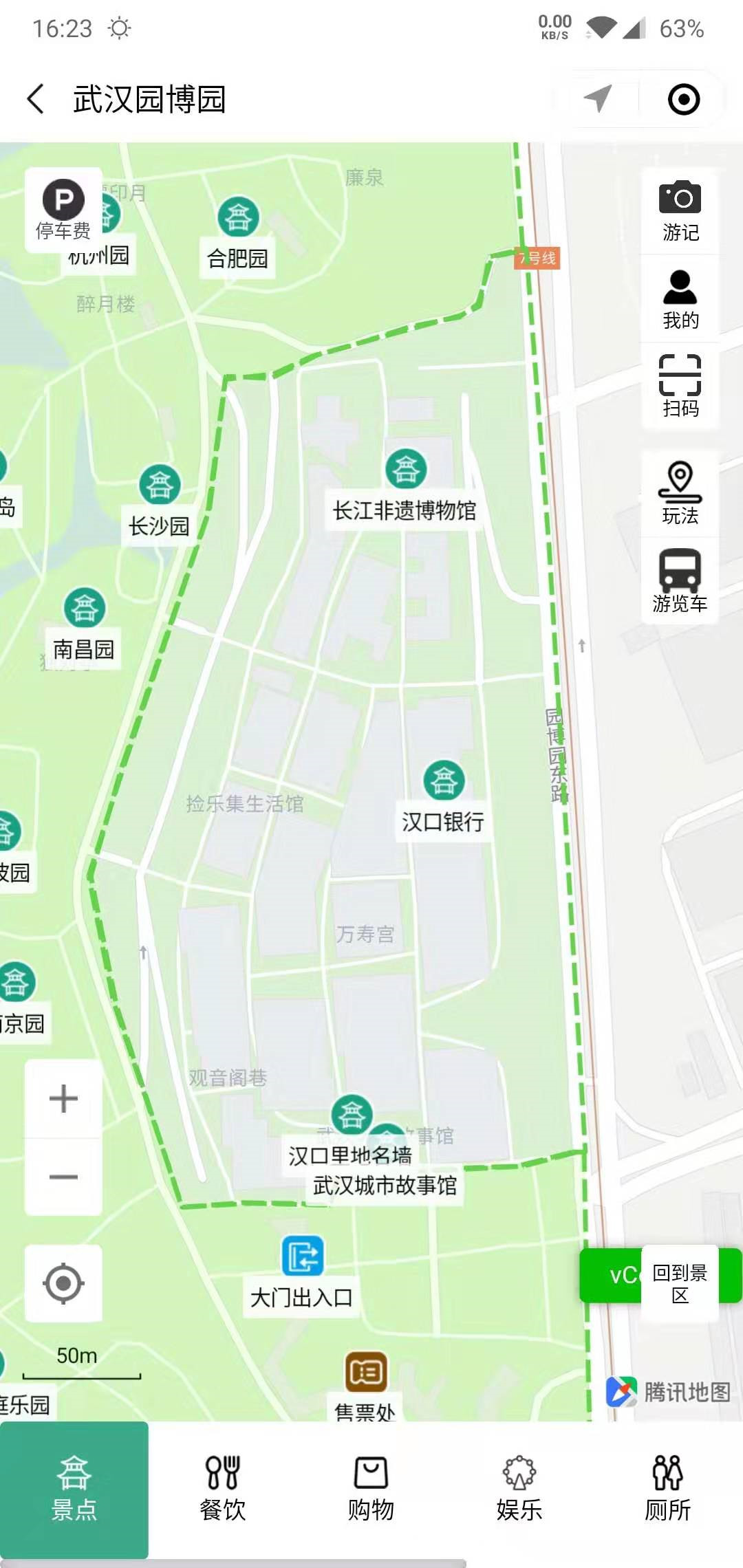Zoom in on the map

click(x=63, y=1098)
